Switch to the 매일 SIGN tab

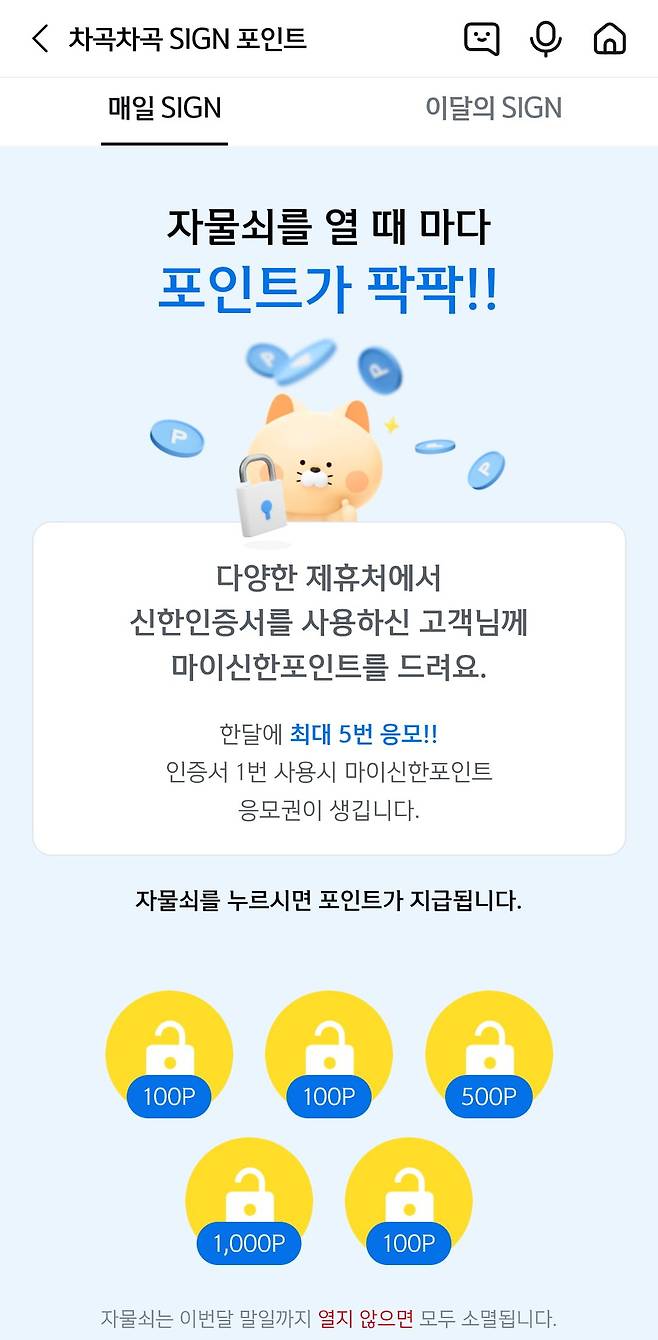[164, 109]
